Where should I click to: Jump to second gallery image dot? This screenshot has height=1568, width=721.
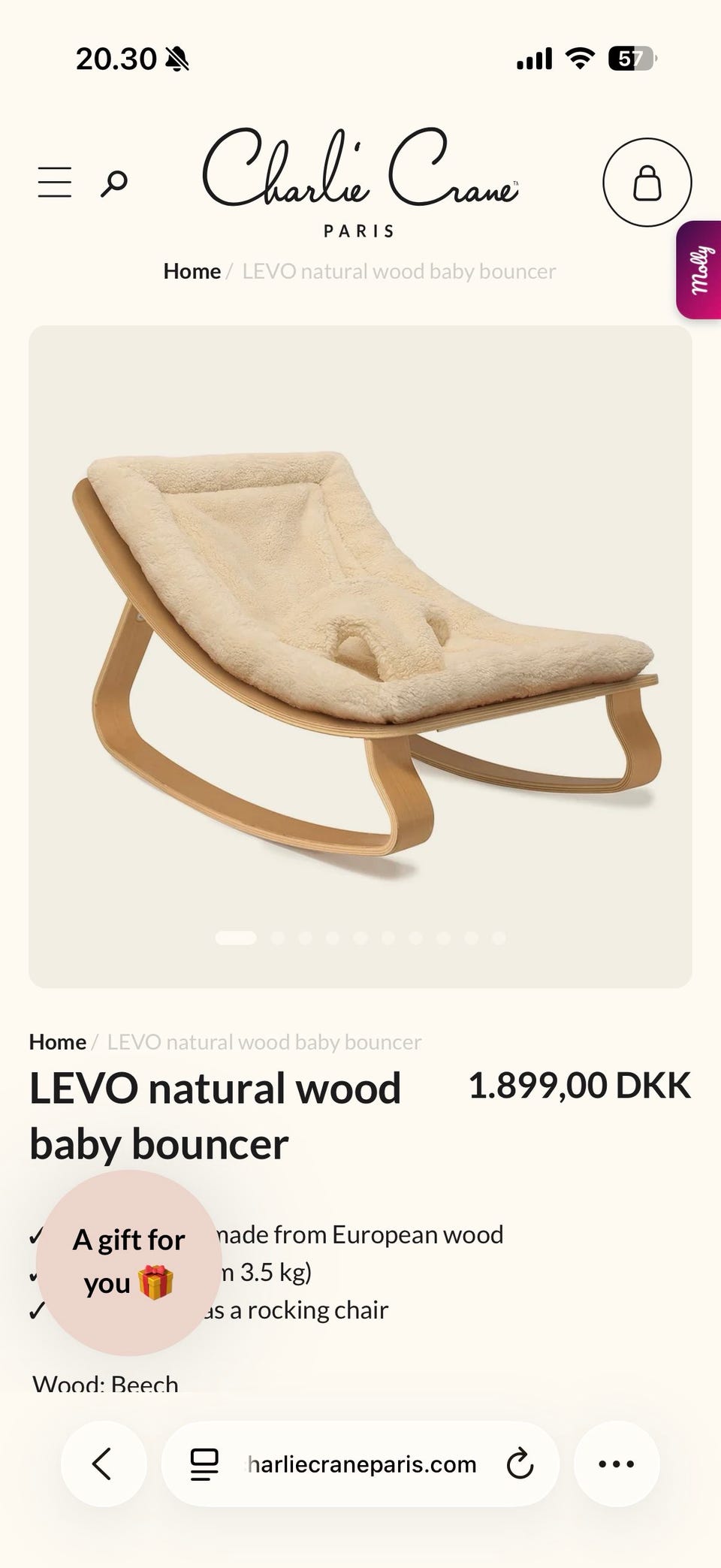277,938
